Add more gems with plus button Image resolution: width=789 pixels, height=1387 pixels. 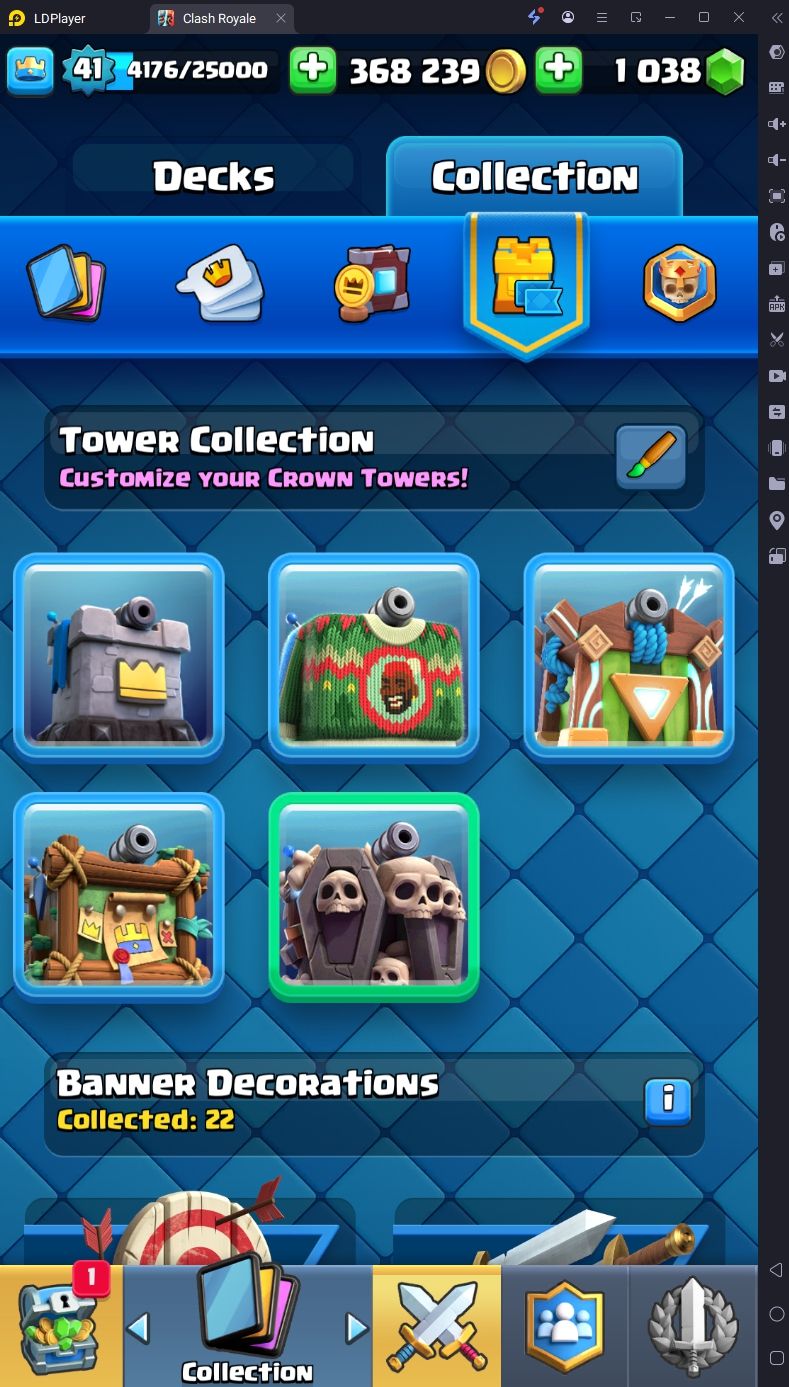coord(558,70)
